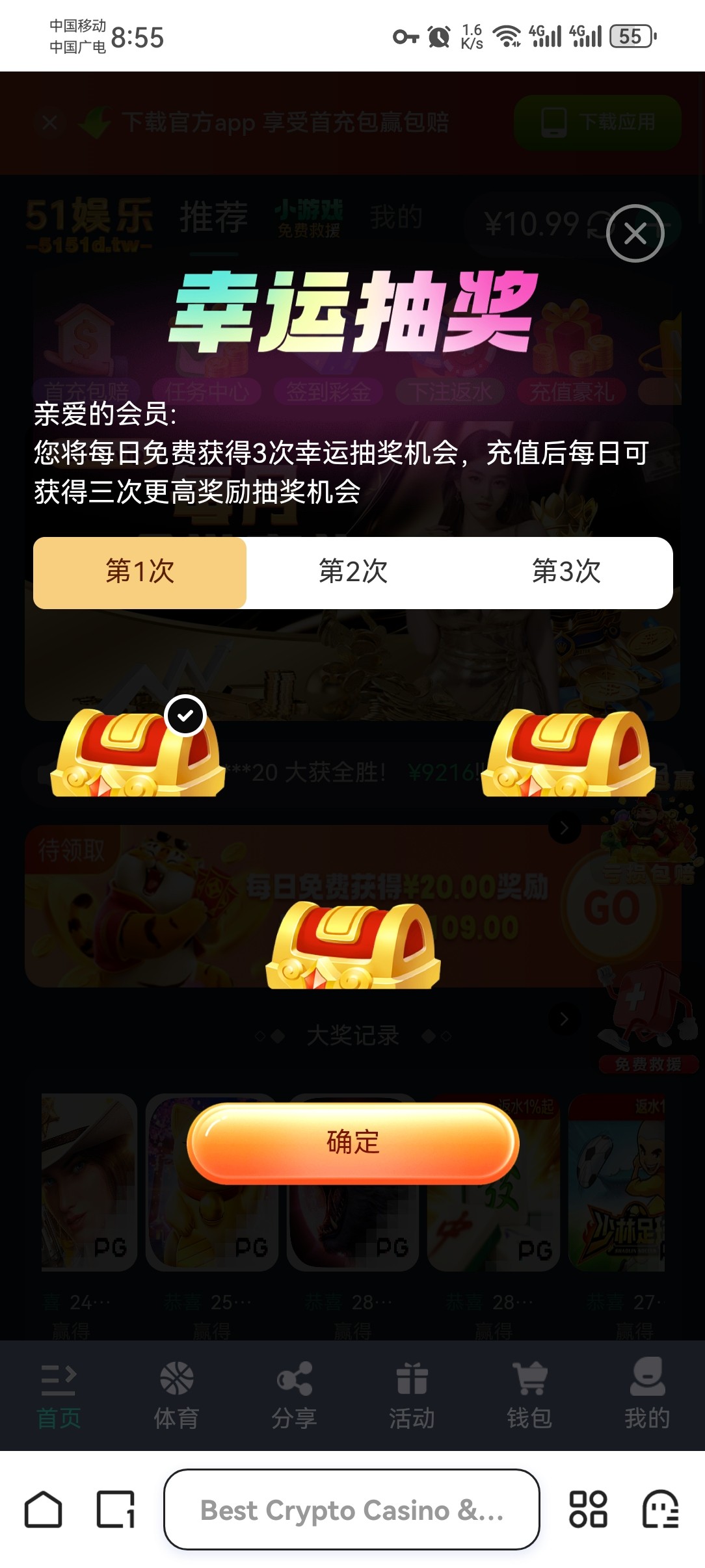This screenshot has width=705, height=1568.
Task: Switch to the 第2次 tab
Action: pos(353,573)
